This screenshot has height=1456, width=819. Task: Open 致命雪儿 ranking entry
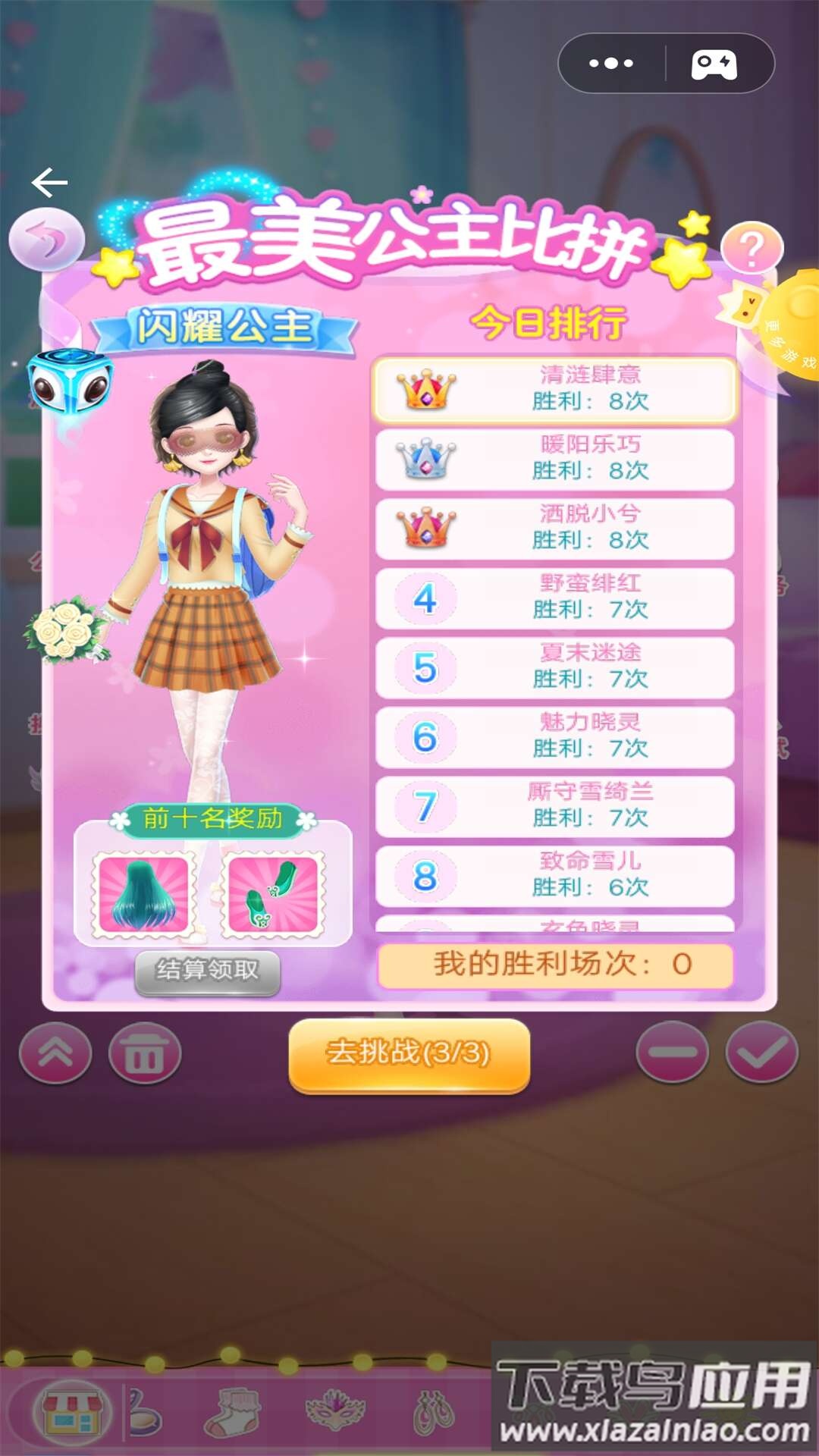(x=555, y=876)
